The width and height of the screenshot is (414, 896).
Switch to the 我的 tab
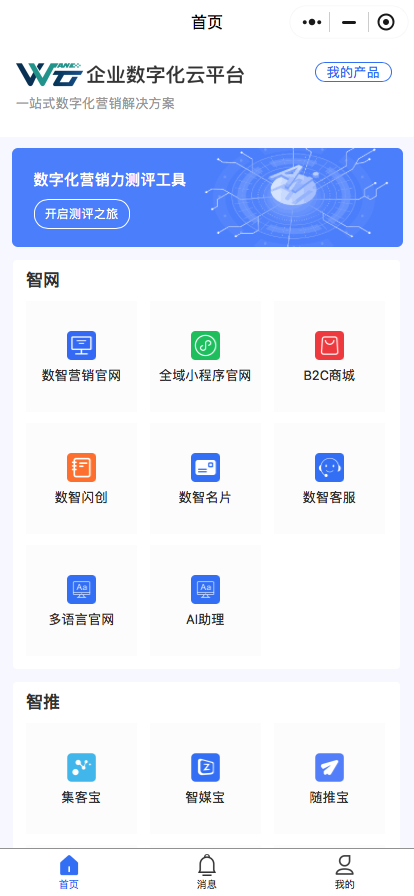click(344, 873)
